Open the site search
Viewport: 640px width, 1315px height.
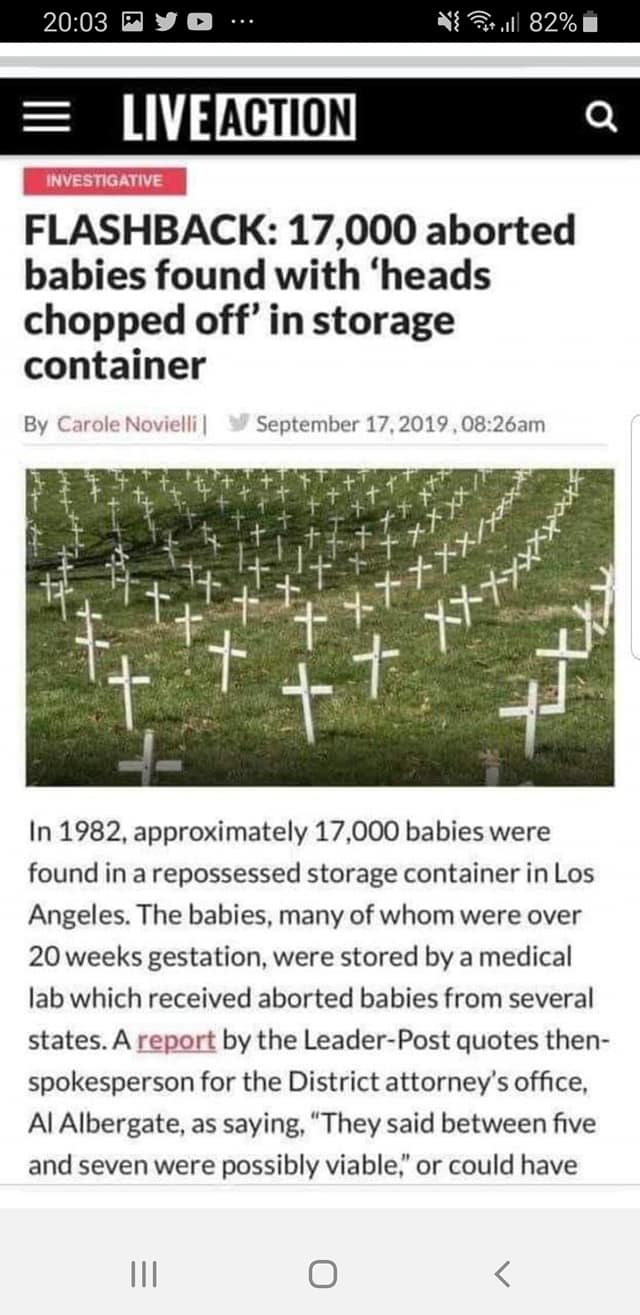coord(599,119)
